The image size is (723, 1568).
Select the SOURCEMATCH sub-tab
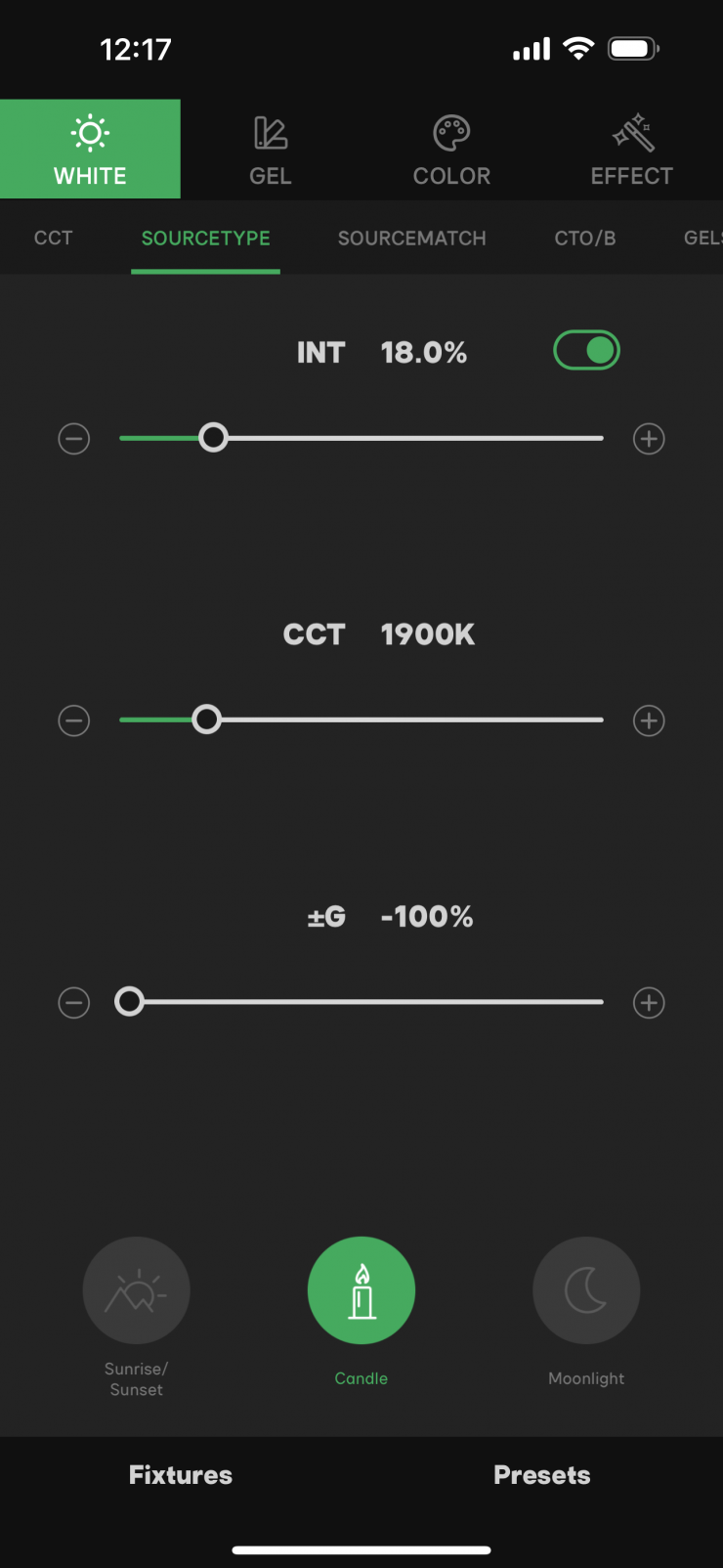point(411,238)
